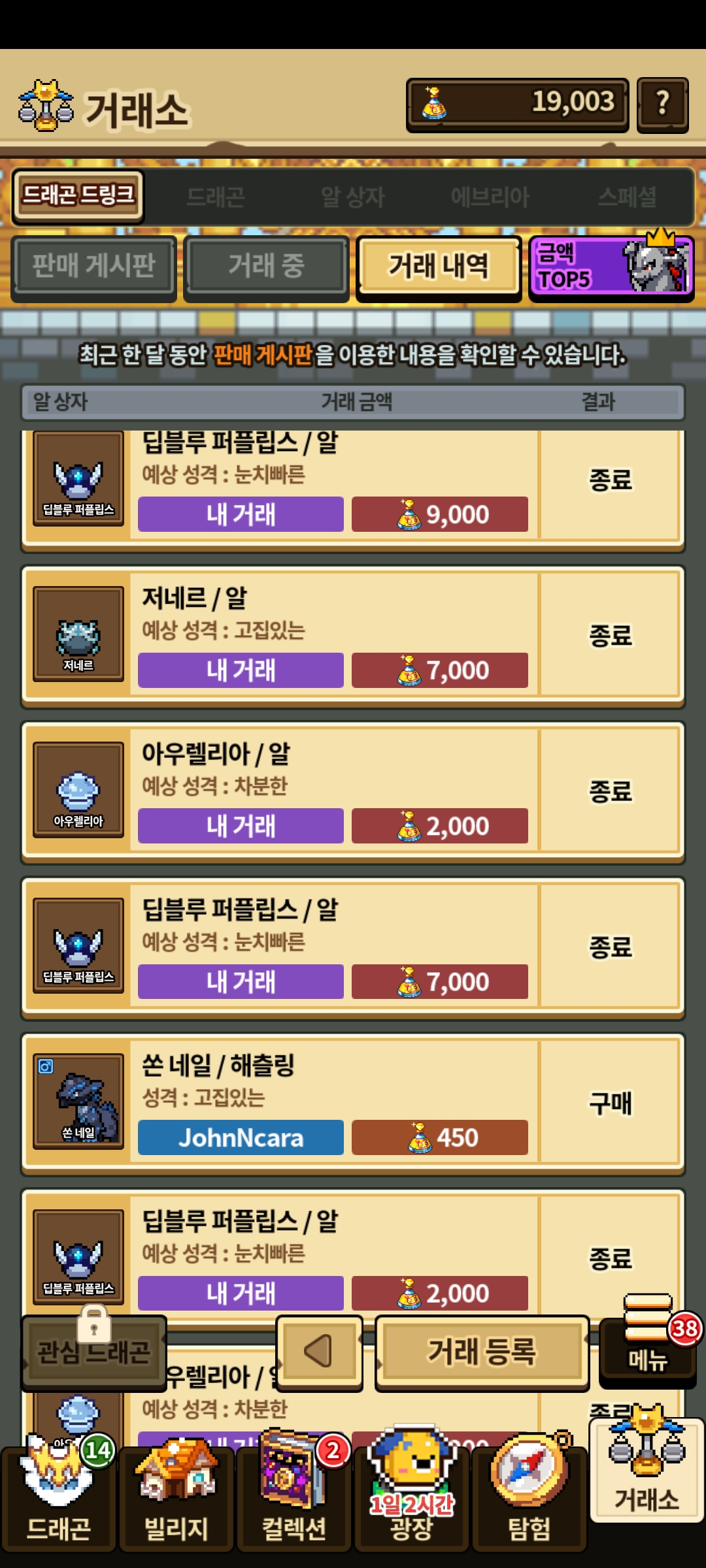Image resolution: width=706 pixels, height=1568 pixels.
Task: Go to the 컬렉션 bottom tab
Action: pyautogui.click(x=294, y=1503)
